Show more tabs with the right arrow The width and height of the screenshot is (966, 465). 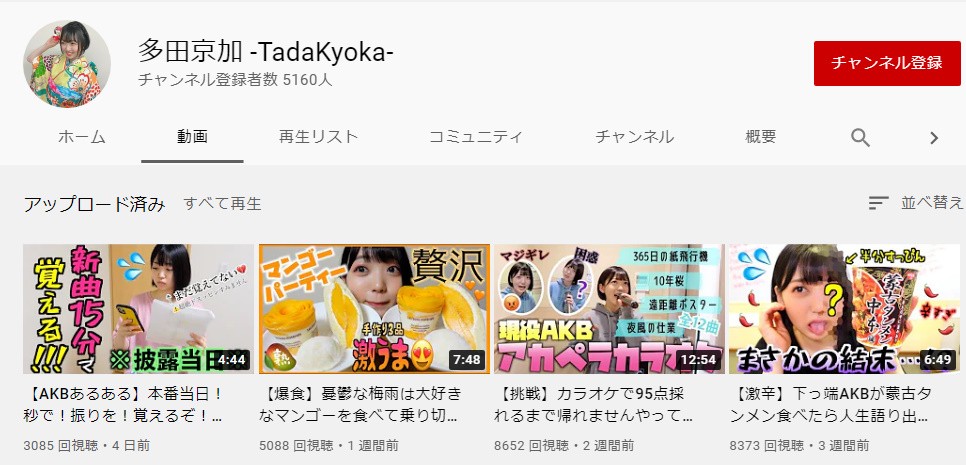(934, 138)
